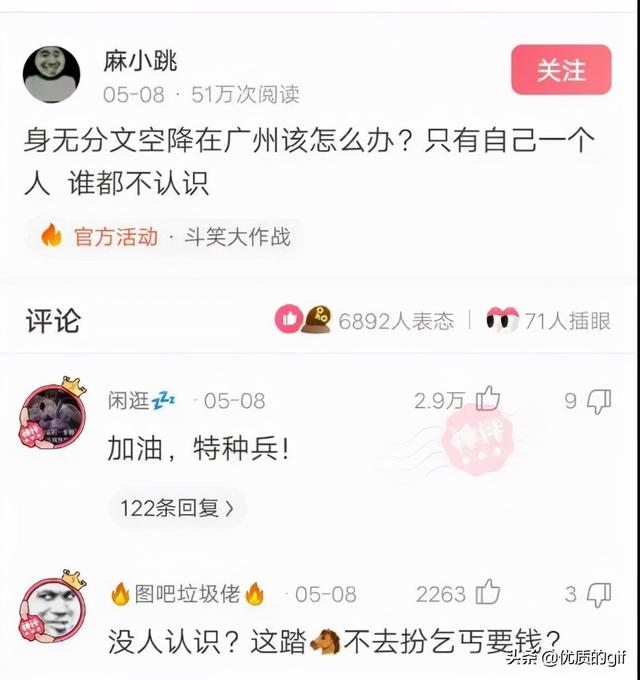Tap the 71人插眼 button
Viewport: 640px width, 680px height.
(x=548, y=320)
